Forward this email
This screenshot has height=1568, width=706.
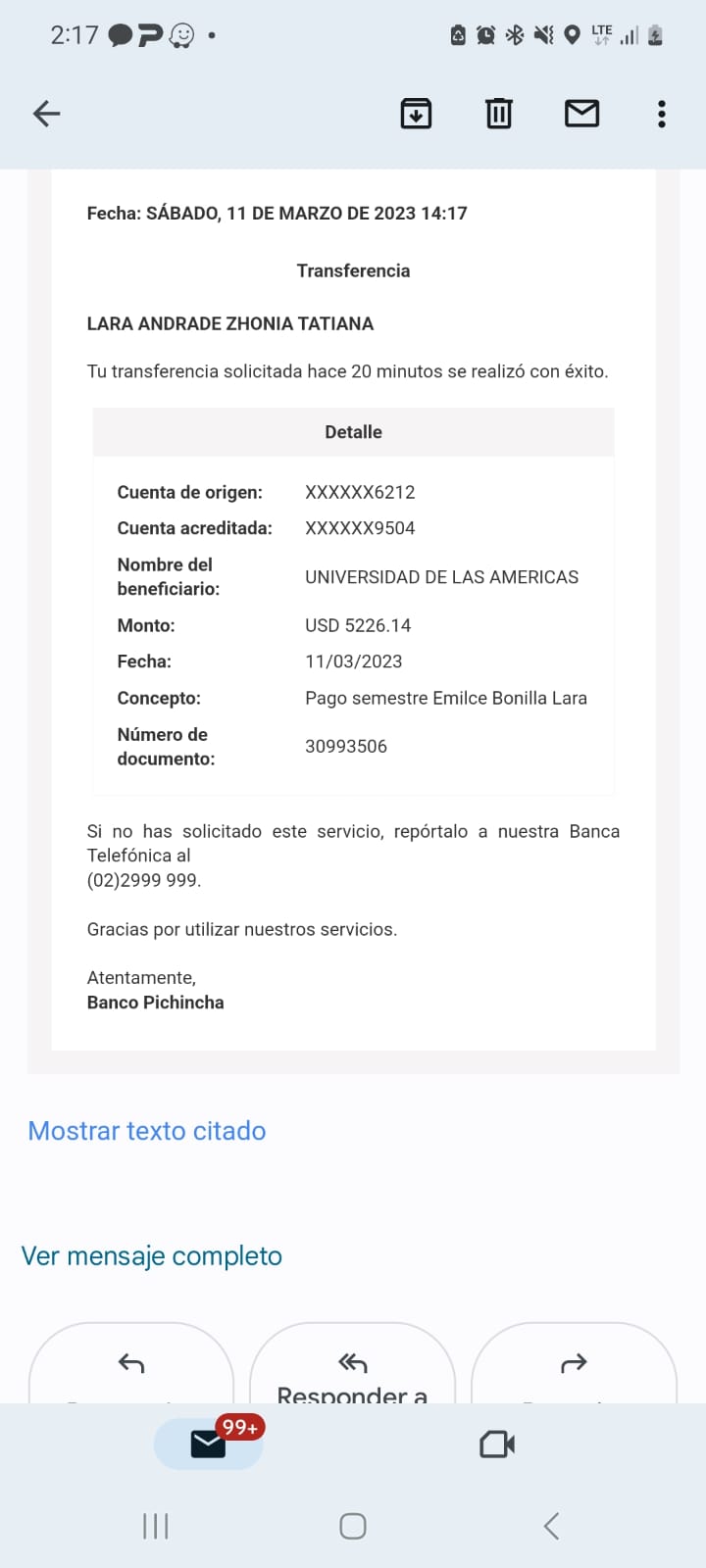[574, 1365]
